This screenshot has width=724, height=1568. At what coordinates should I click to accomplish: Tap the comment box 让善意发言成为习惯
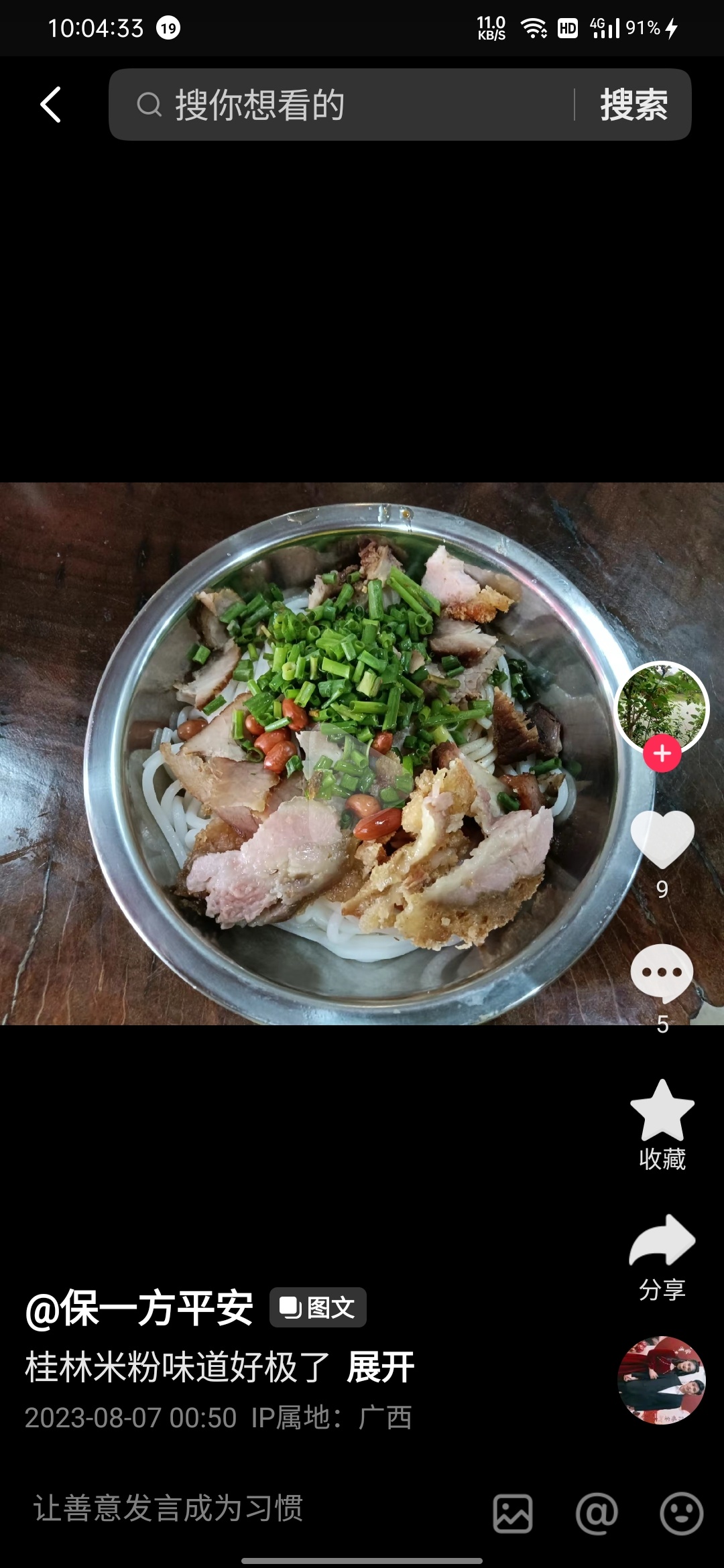[x=168, y=1508]
